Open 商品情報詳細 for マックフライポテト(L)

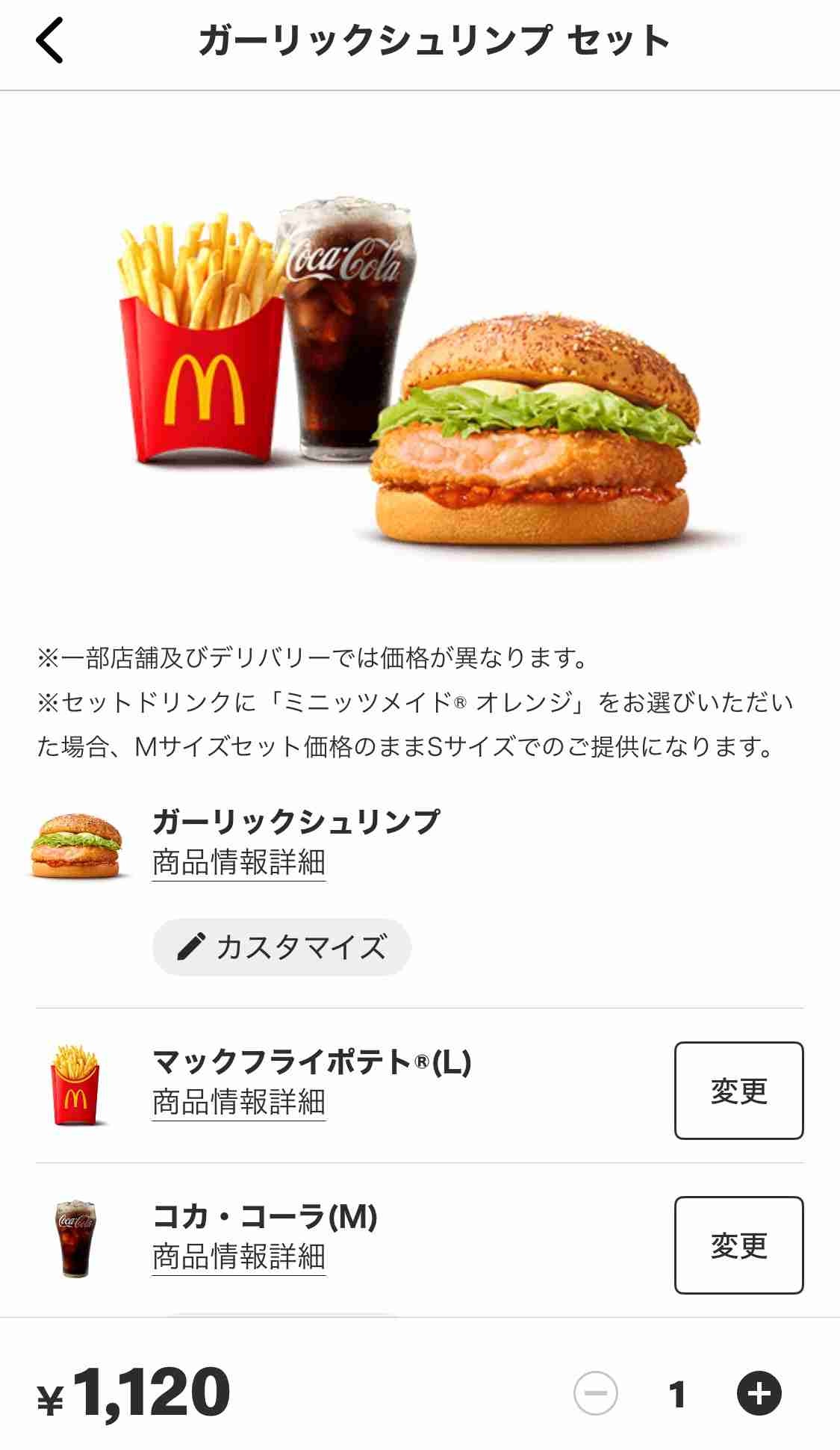tap(239, 1102)
